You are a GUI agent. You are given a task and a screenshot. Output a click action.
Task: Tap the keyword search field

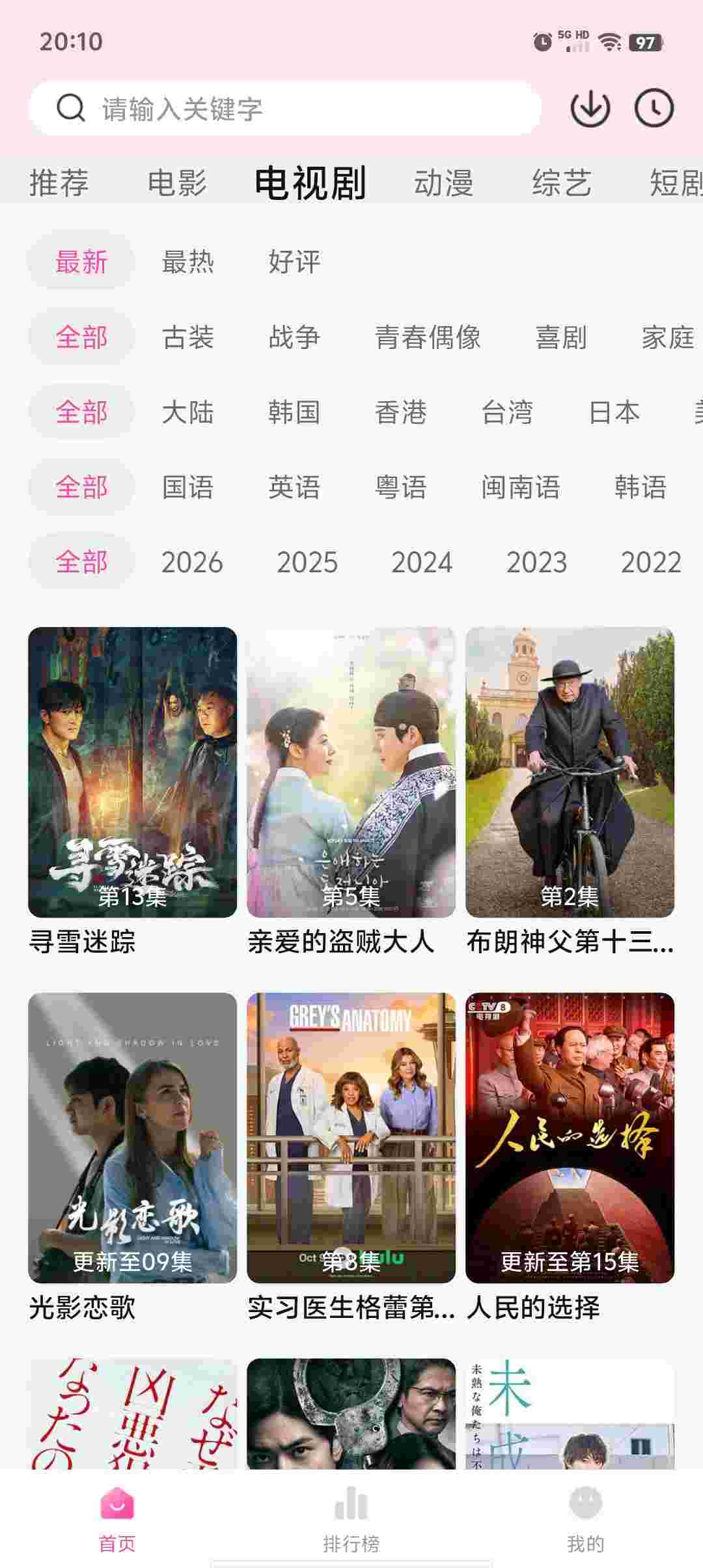[x=286, y=108]
